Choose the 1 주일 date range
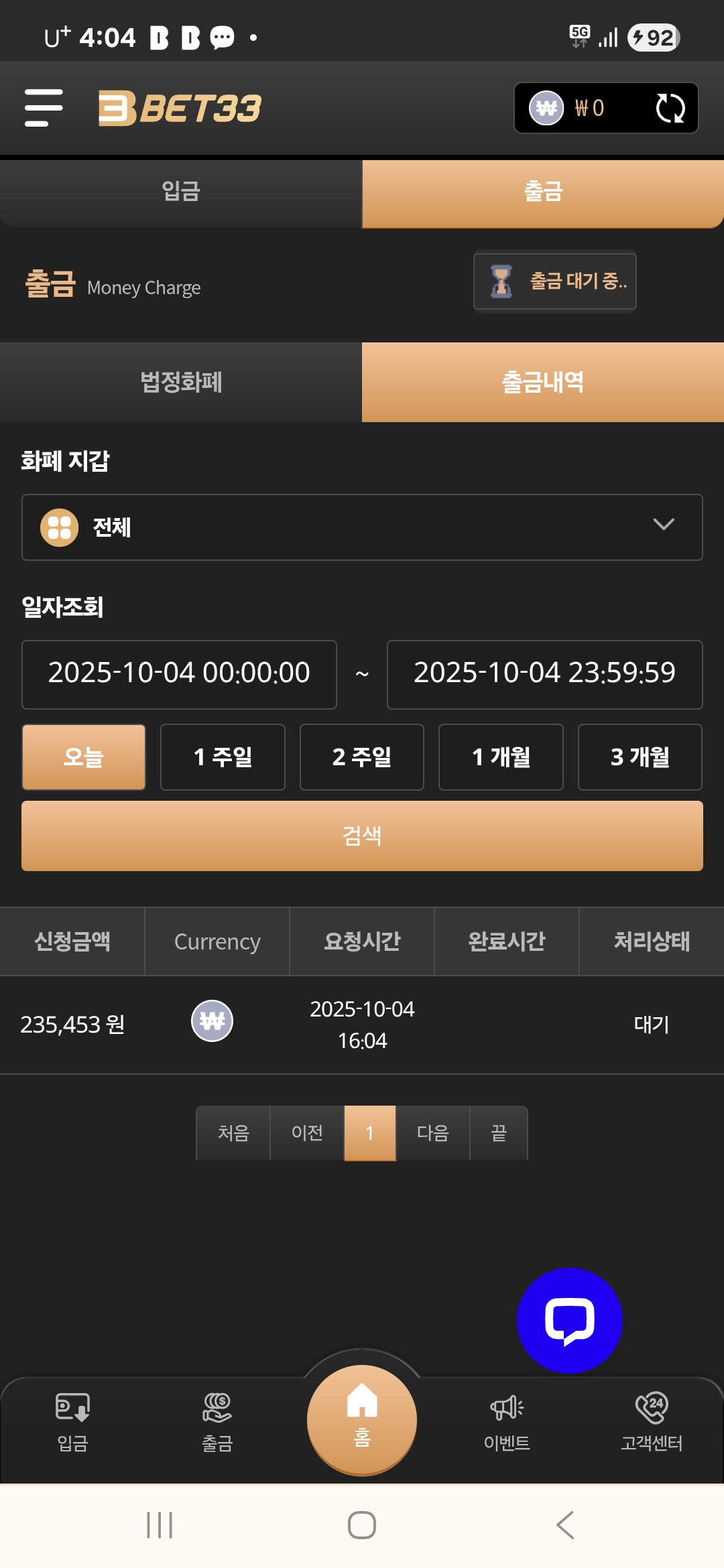724x1568 pixels. click(223, 757)
